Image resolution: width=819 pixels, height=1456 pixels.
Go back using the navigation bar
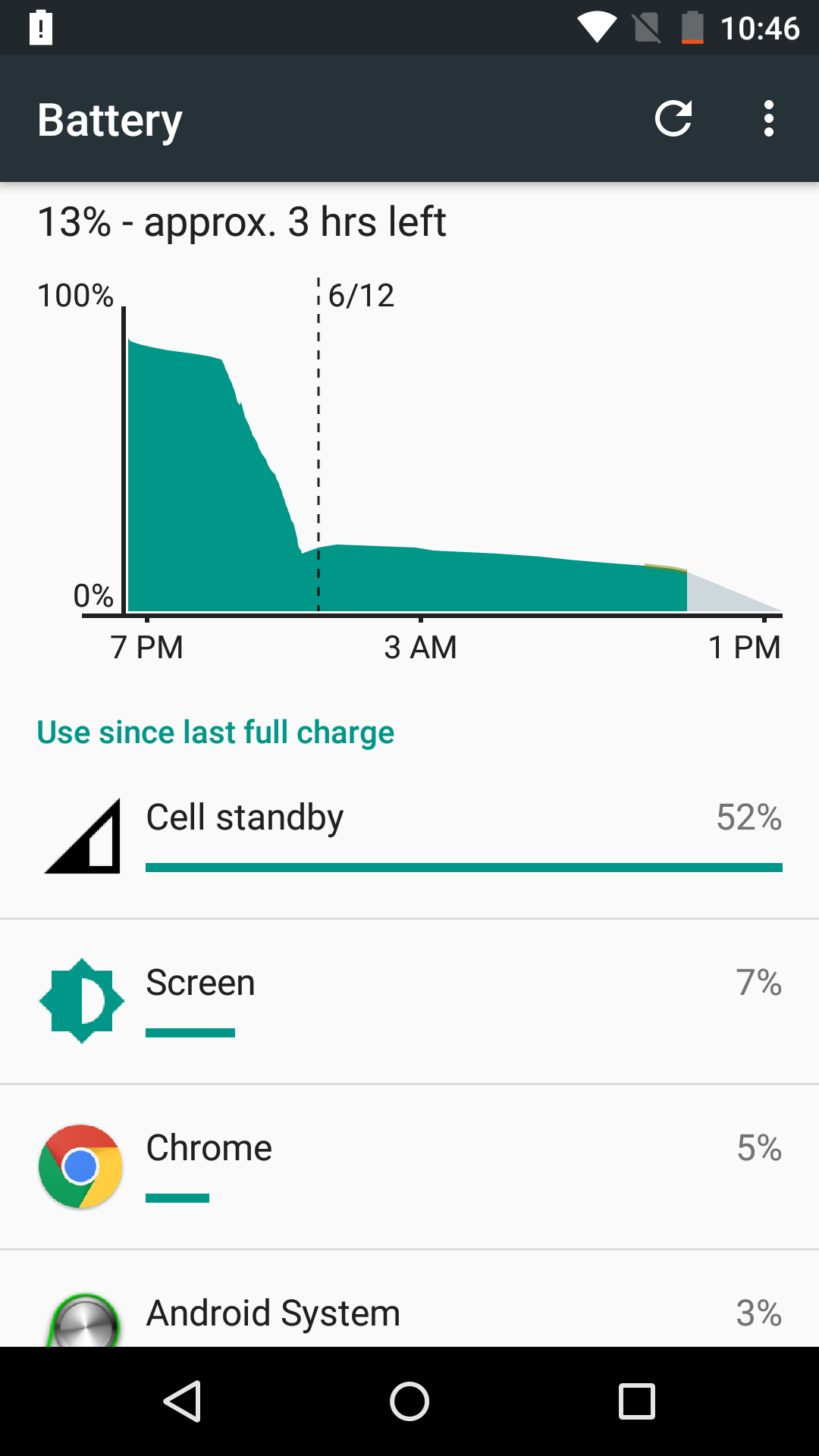point(182,1401)
